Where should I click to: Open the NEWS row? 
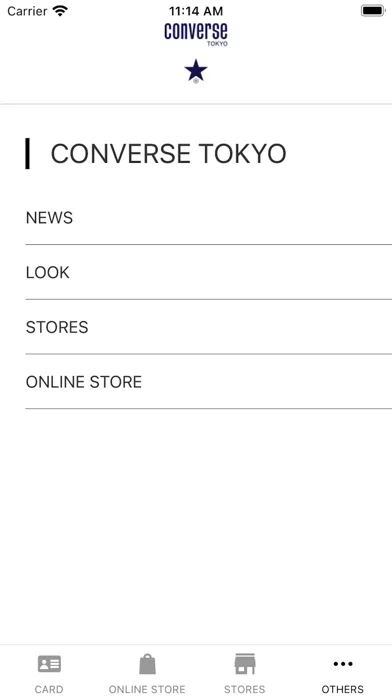coord(209,218)
